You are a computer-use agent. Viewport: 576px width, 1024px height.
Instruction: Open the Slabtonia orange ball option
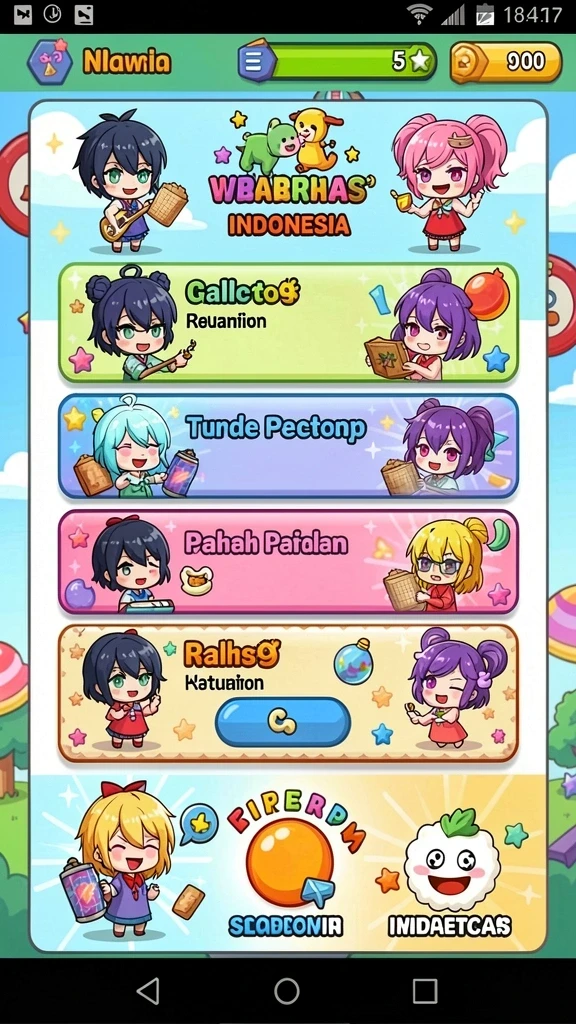point(289,871)
